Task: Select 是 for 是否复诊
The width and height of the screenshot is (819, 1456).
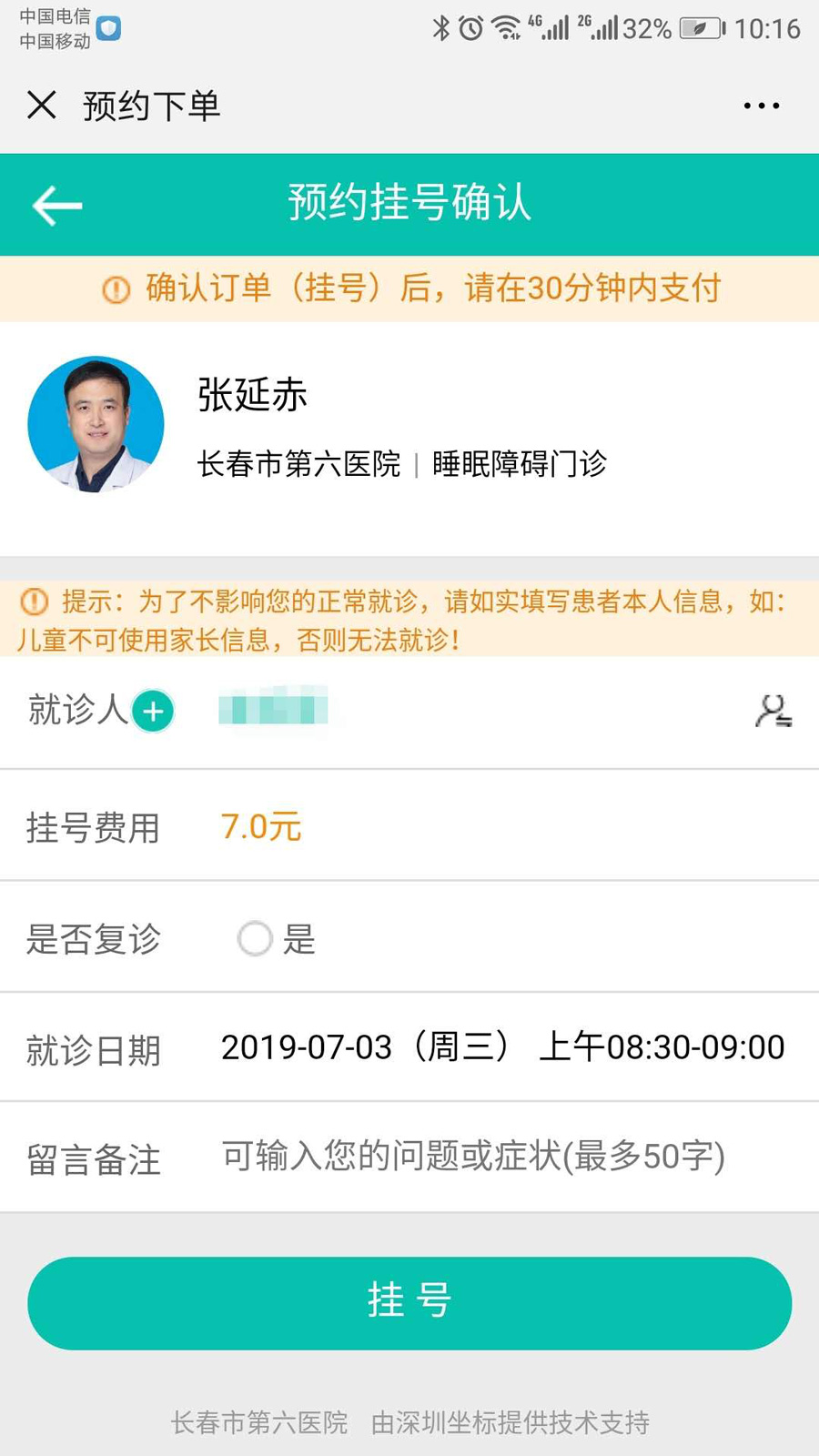Action: [x=255, y=938]
